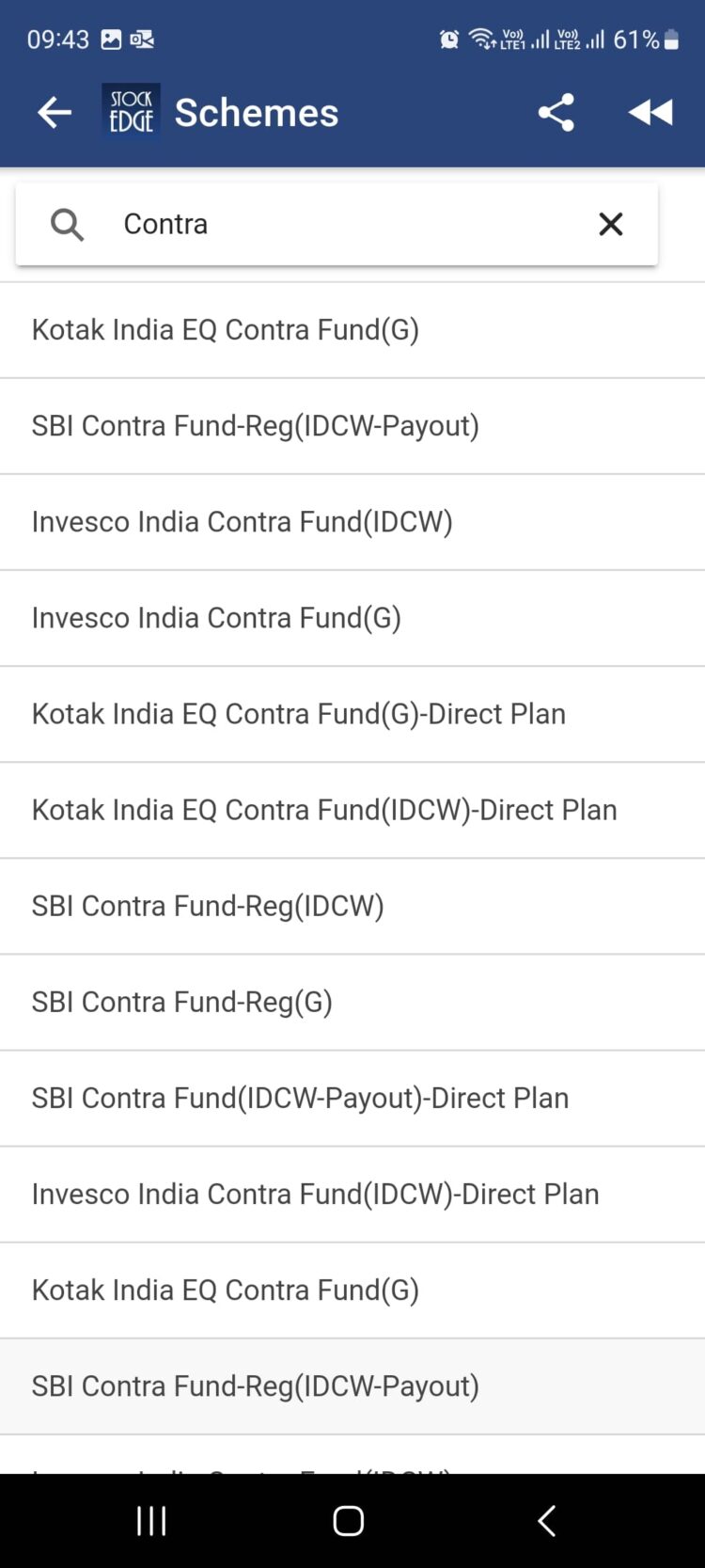Viewport: 705px width, 1568px height.
Task: Select SBI Contra Fund-Reg(IDCW-Payout)
Action: [x=254, y=426]
